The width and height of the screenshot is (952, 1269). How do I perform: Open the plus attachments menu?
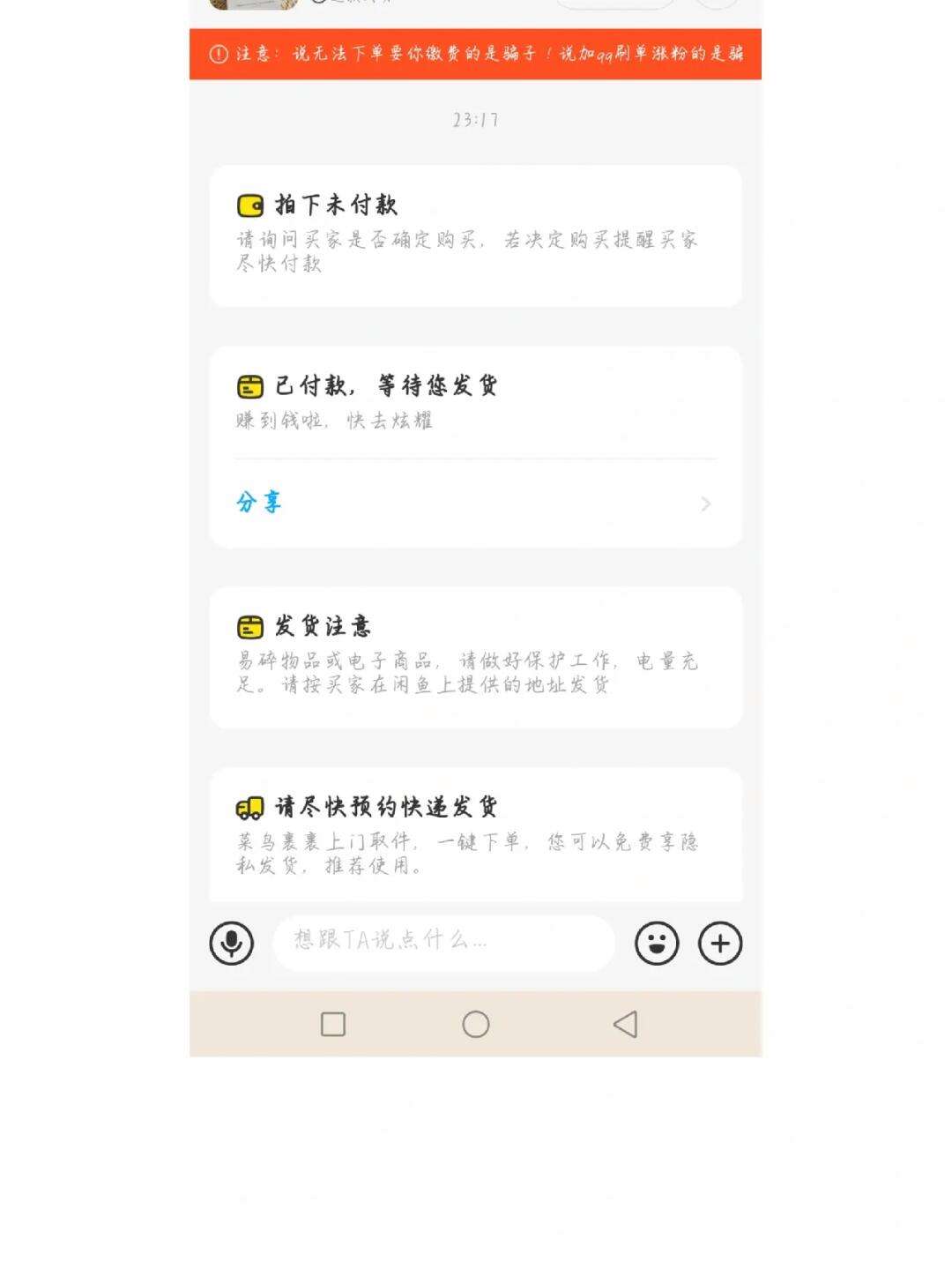pyautogui.click(x=720, y=943)
